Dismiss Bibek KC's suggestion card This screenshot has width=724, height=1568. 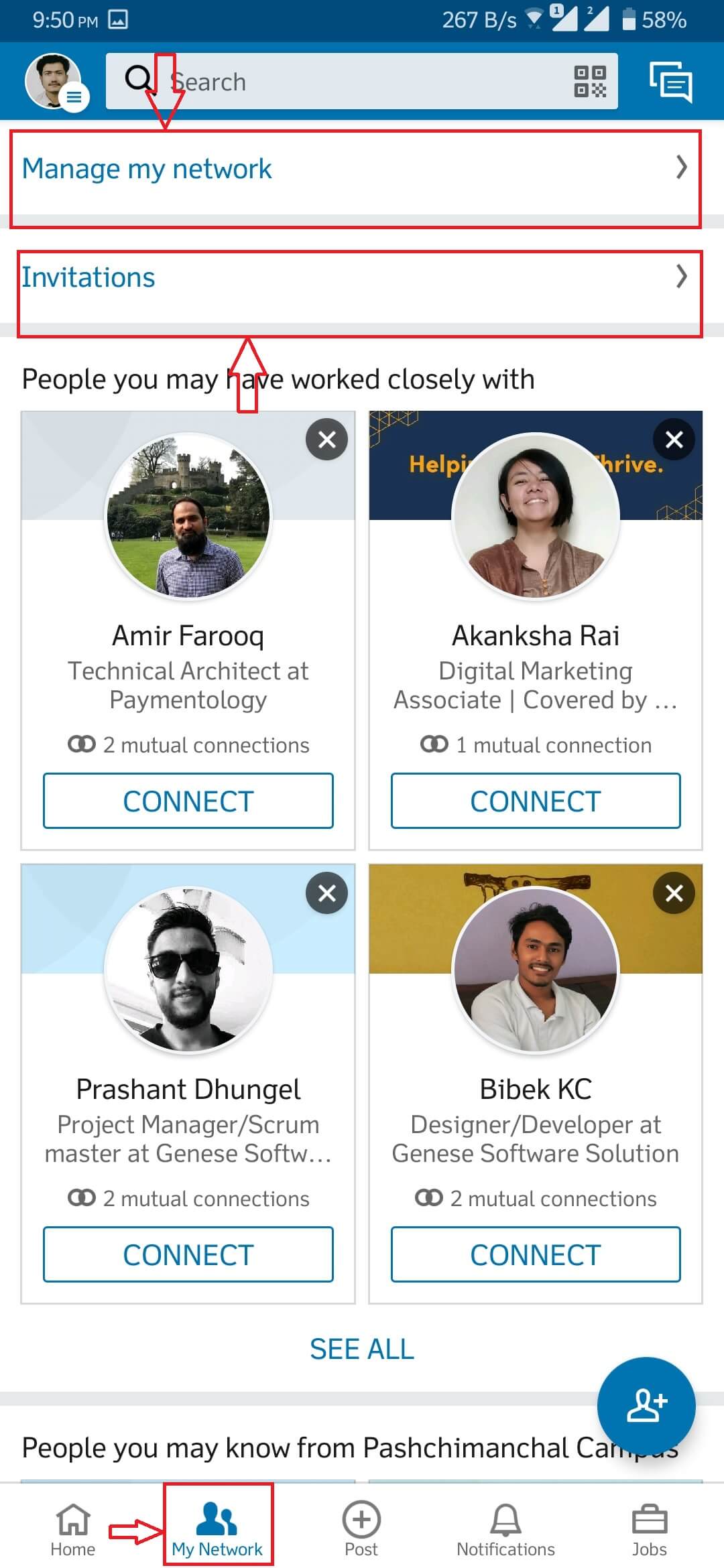674,893
